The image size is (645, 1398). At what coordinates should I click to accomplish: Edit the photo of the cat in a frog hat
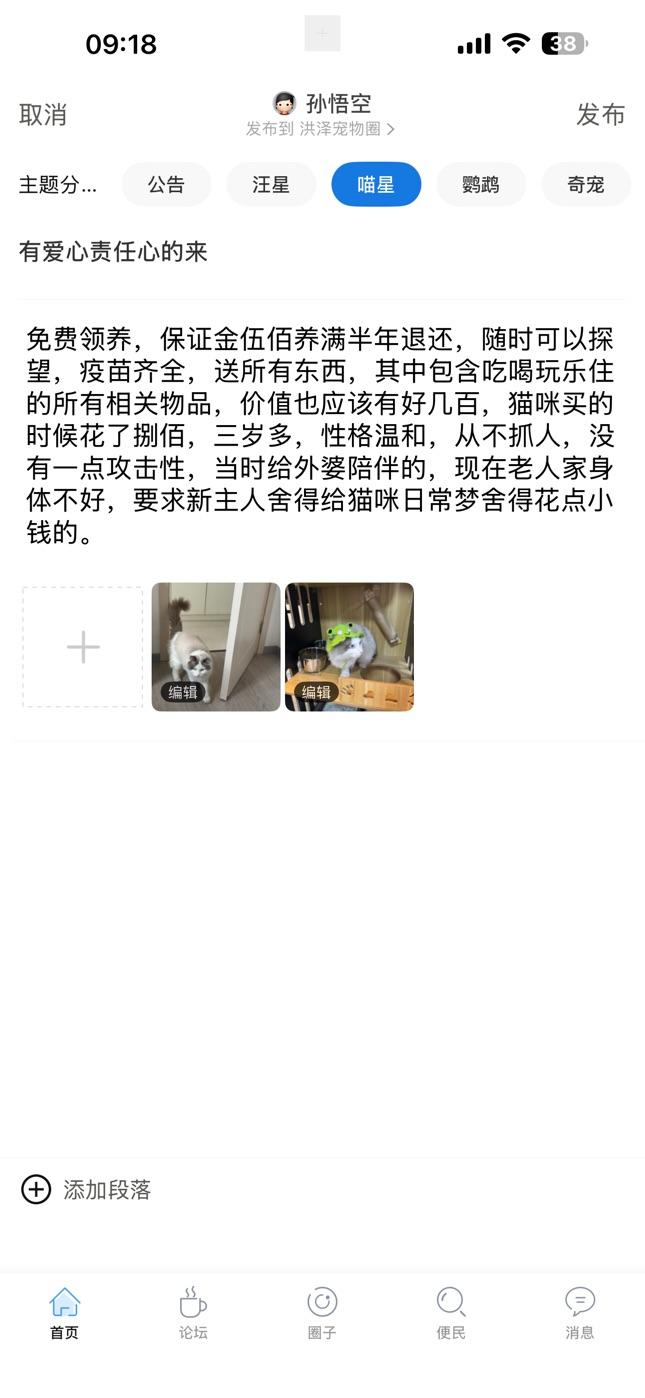317,692
